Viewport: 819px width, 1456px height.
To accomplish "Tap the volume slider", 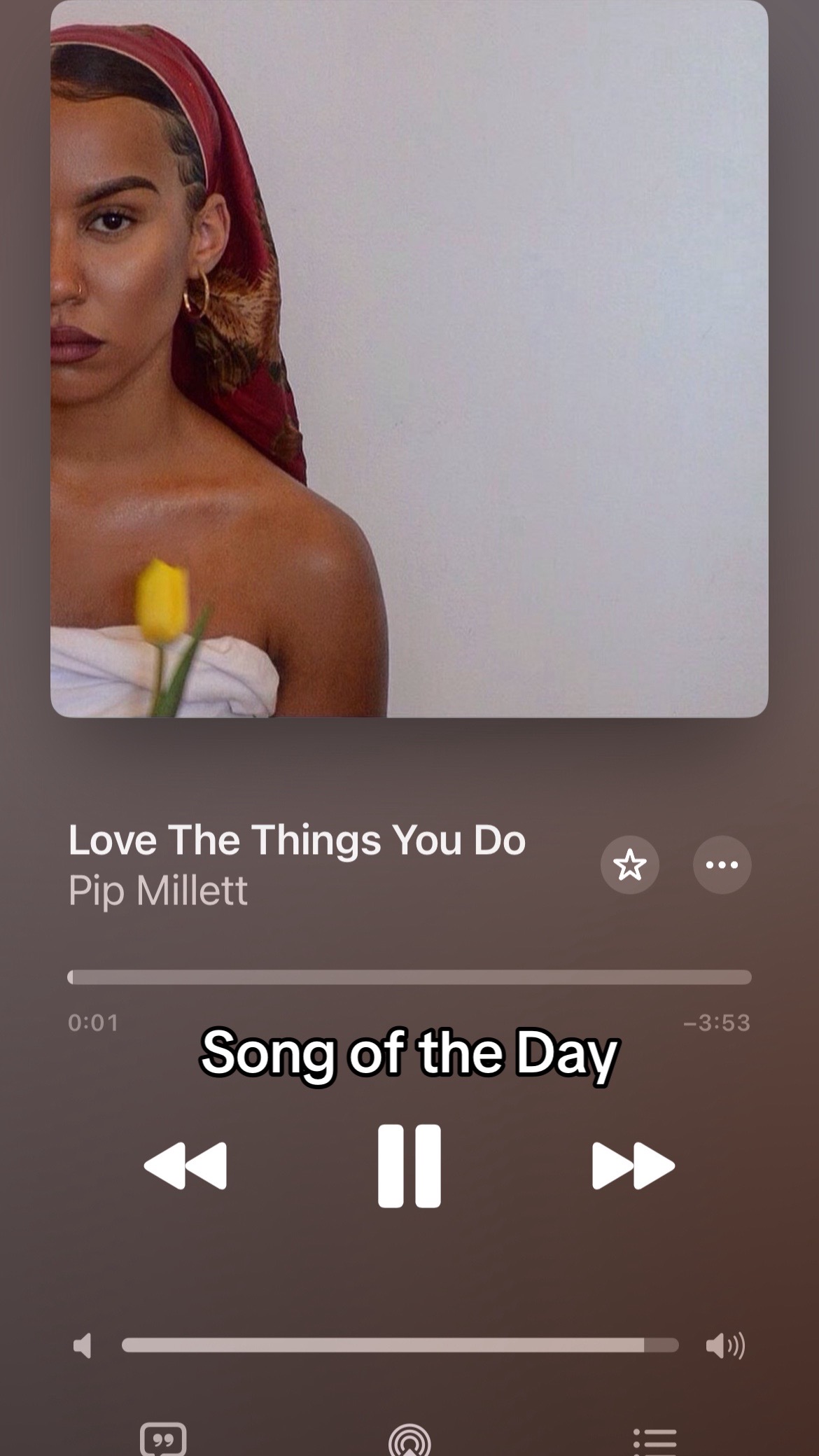I will (x=400, y=1345).
